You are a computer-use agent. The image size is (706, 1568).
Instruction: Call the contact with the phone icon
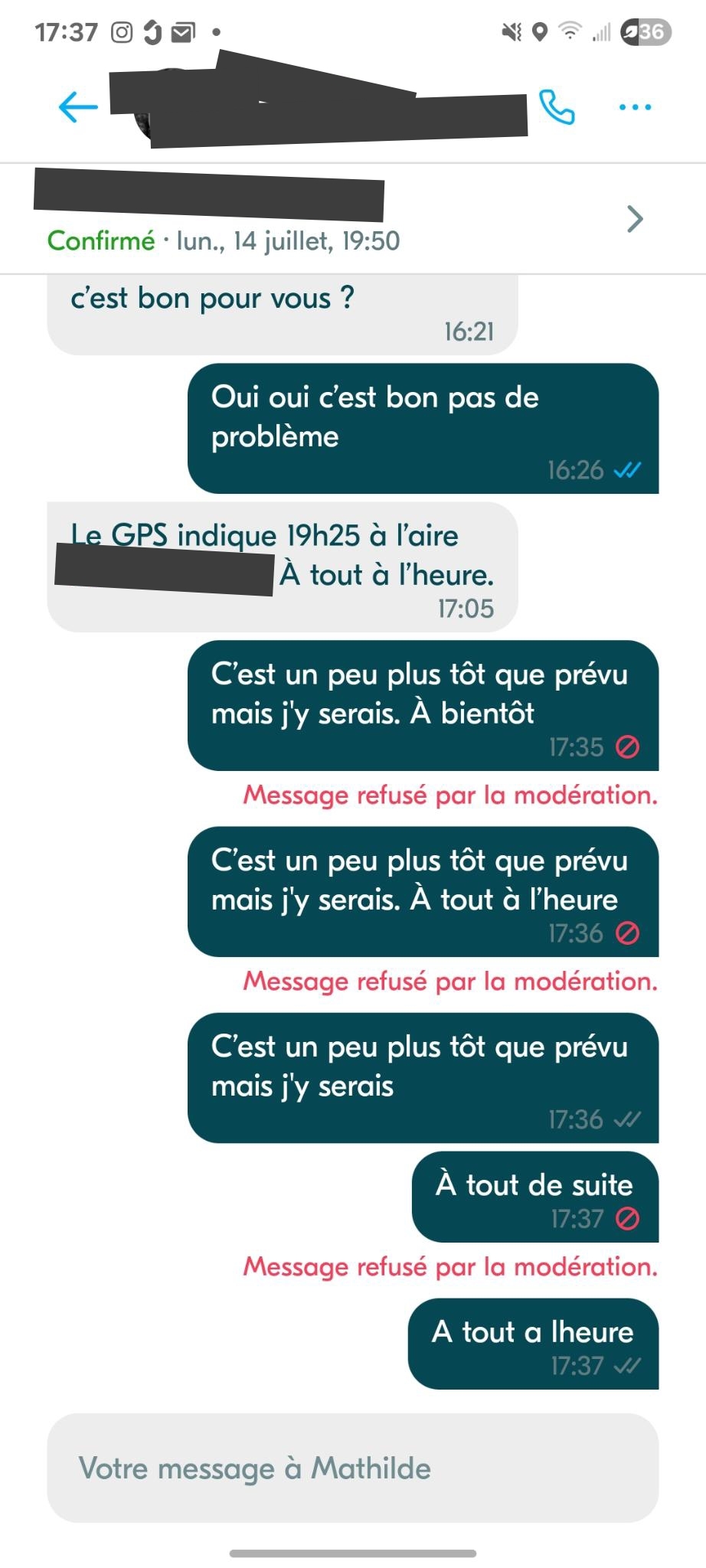pyautogui.click(x=557, y=106)
